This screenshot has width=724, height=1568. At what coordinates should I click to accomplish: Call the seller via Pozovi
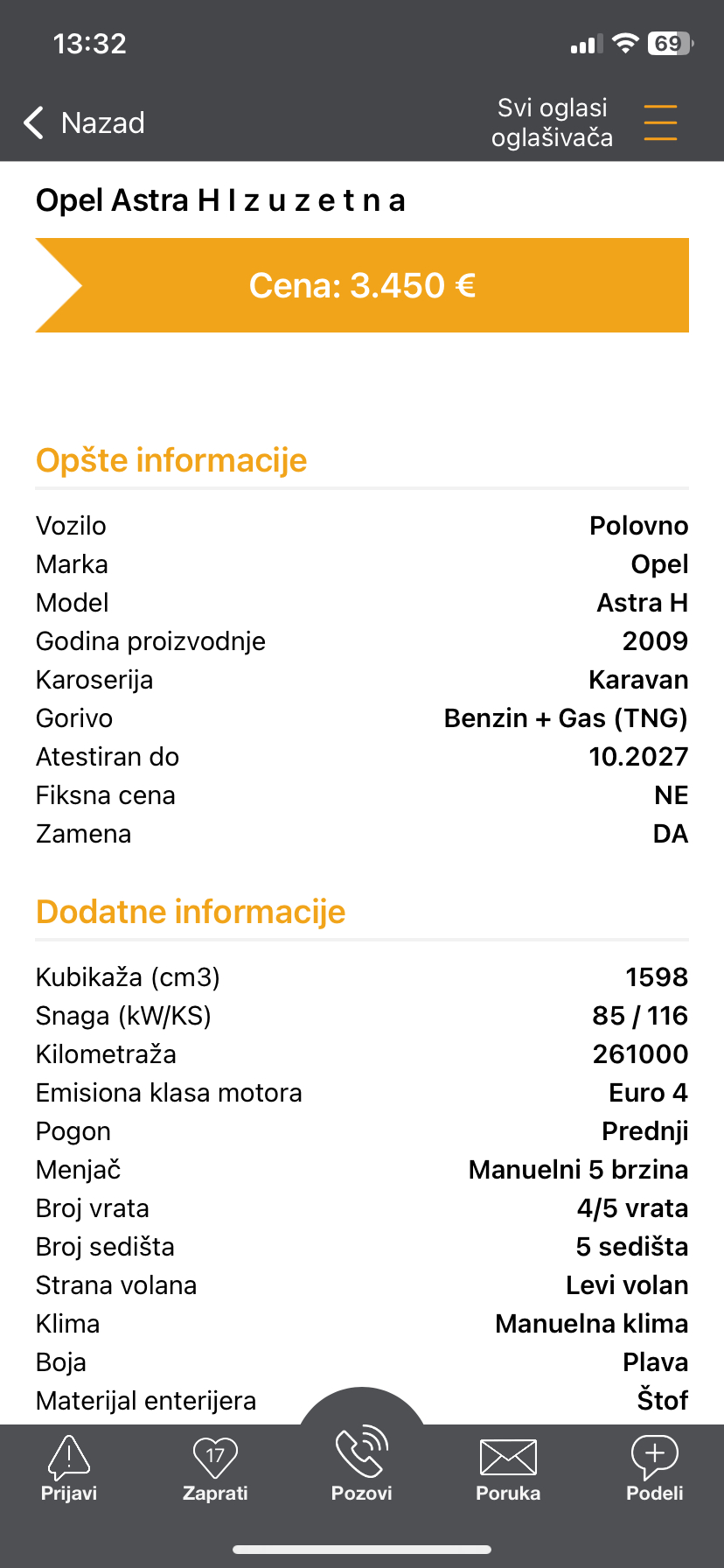click(362, 1463)
